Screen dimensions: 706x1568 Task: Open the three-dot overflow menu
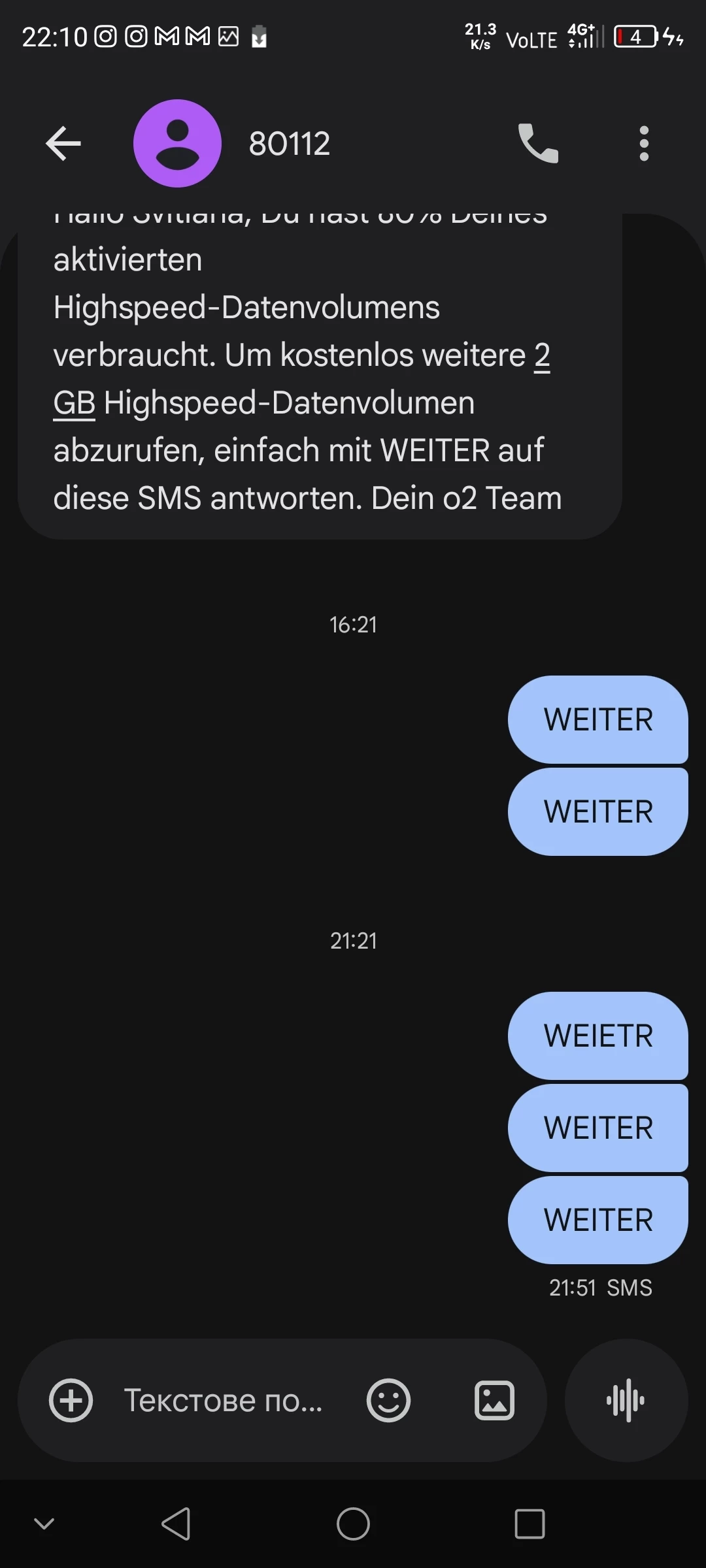[x=644, y=144]
